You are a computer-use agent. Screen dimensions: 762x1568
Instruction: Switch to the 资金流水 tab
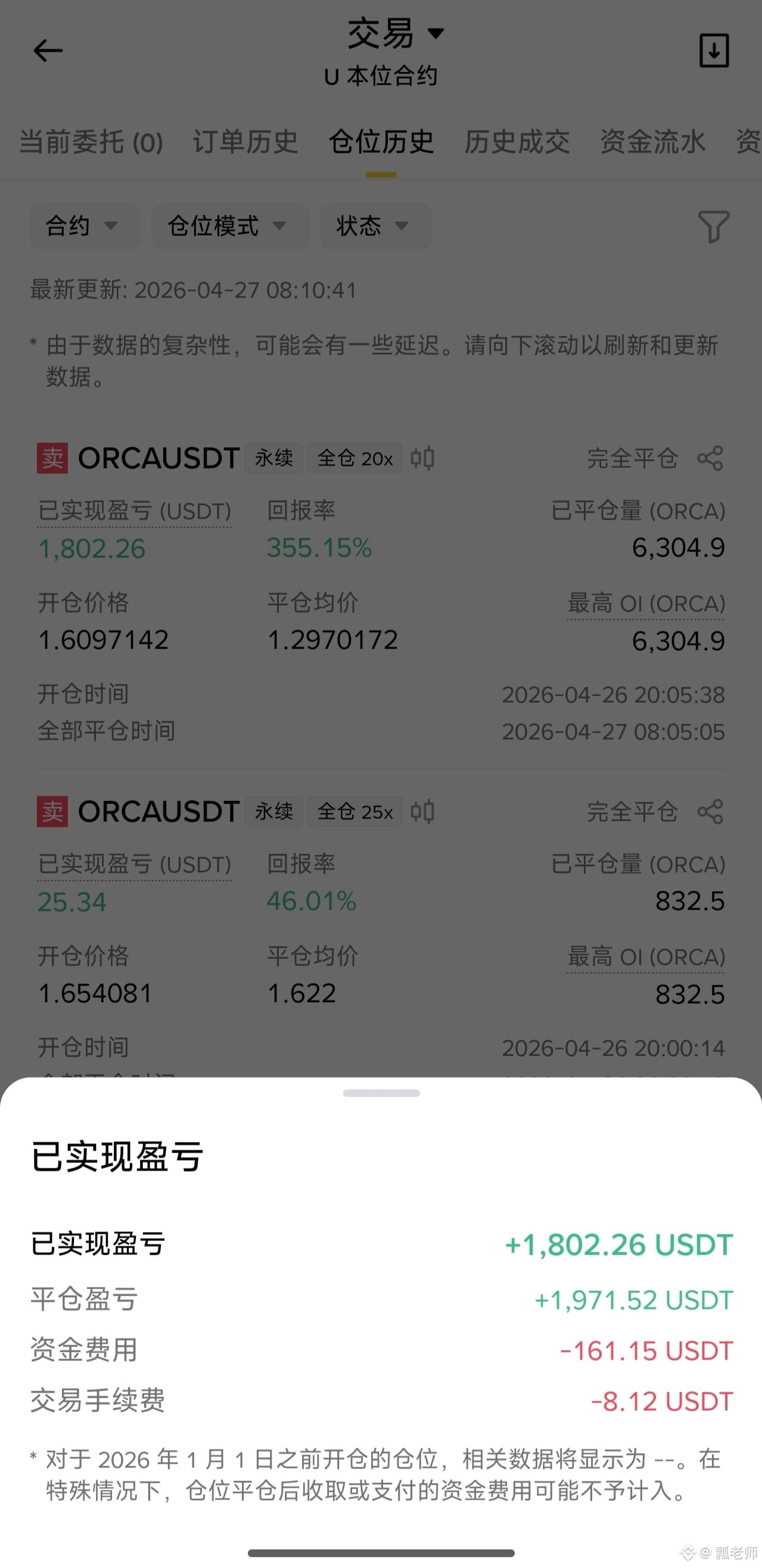(652, 142)
